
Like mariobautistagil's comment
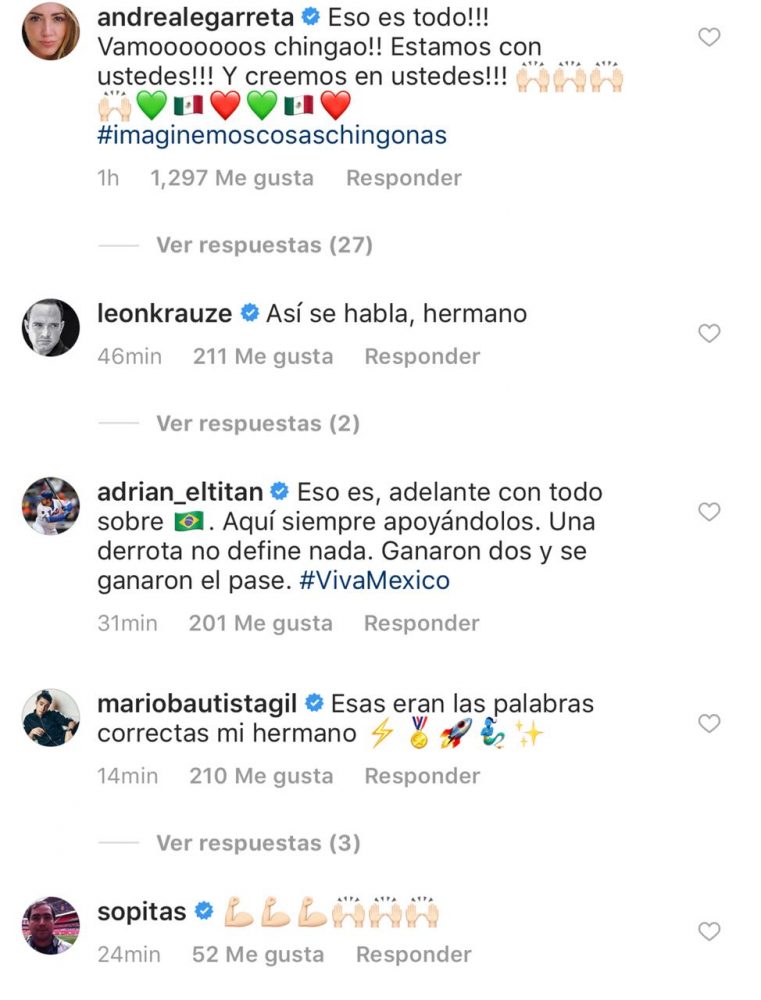708,723
